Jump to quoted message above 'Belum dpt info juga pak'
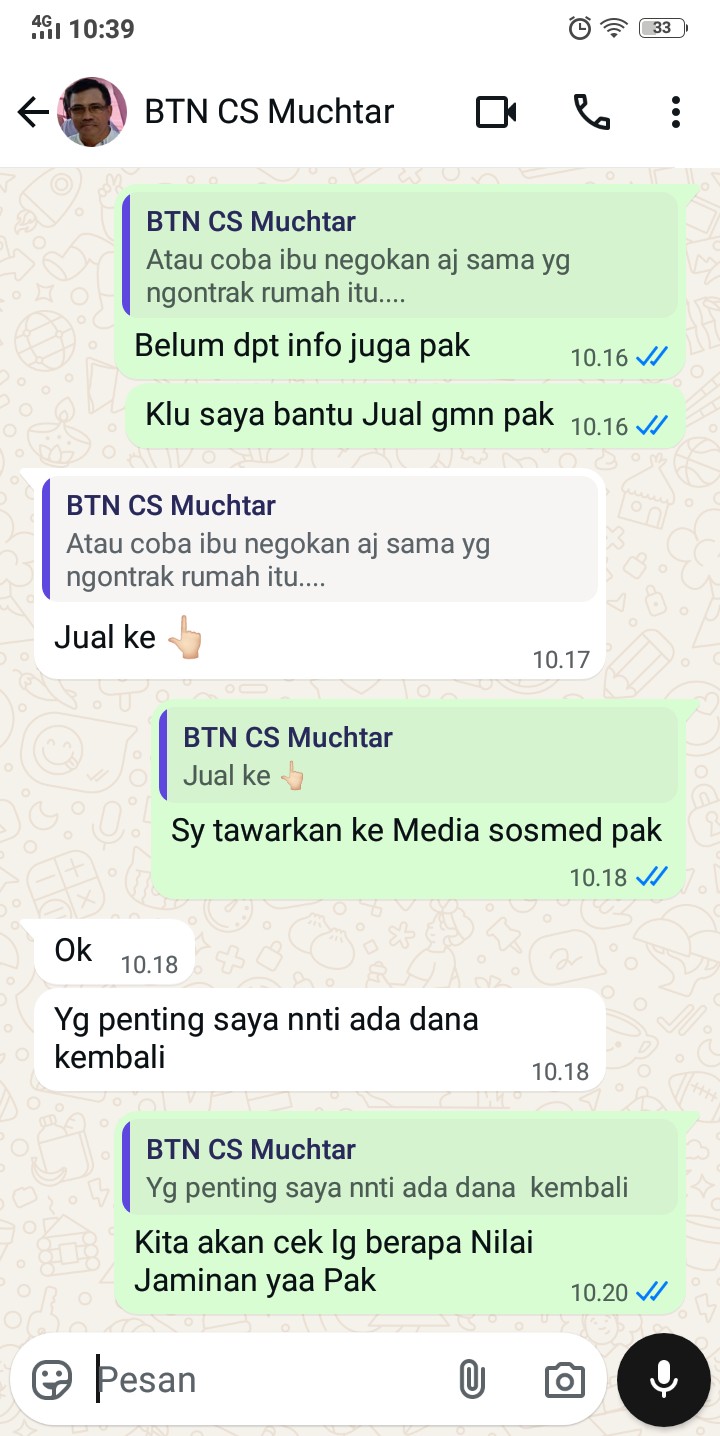This screenshot has width=720, height=1436. 400,256
